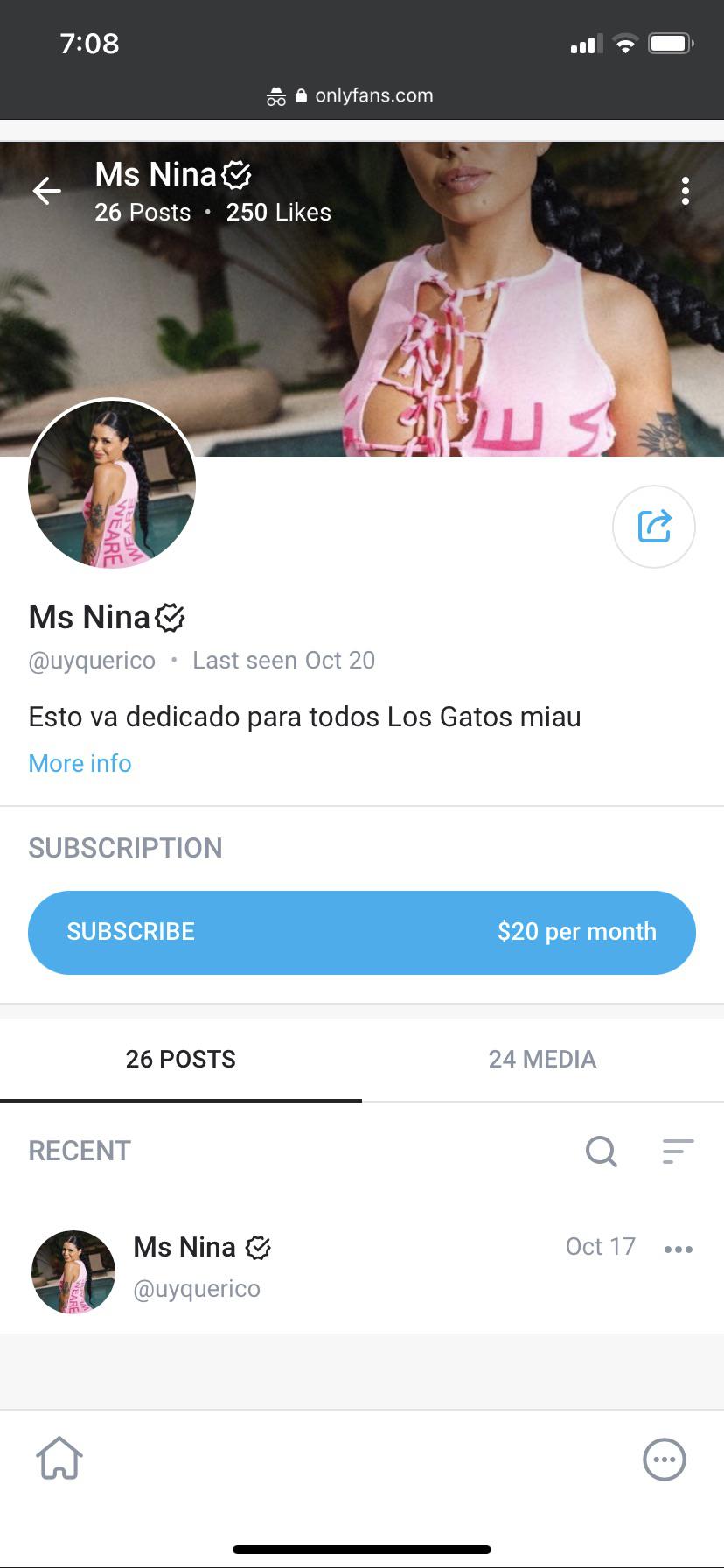Open the sort options for posts
724x1568 pixels.
coord(678,1151)
